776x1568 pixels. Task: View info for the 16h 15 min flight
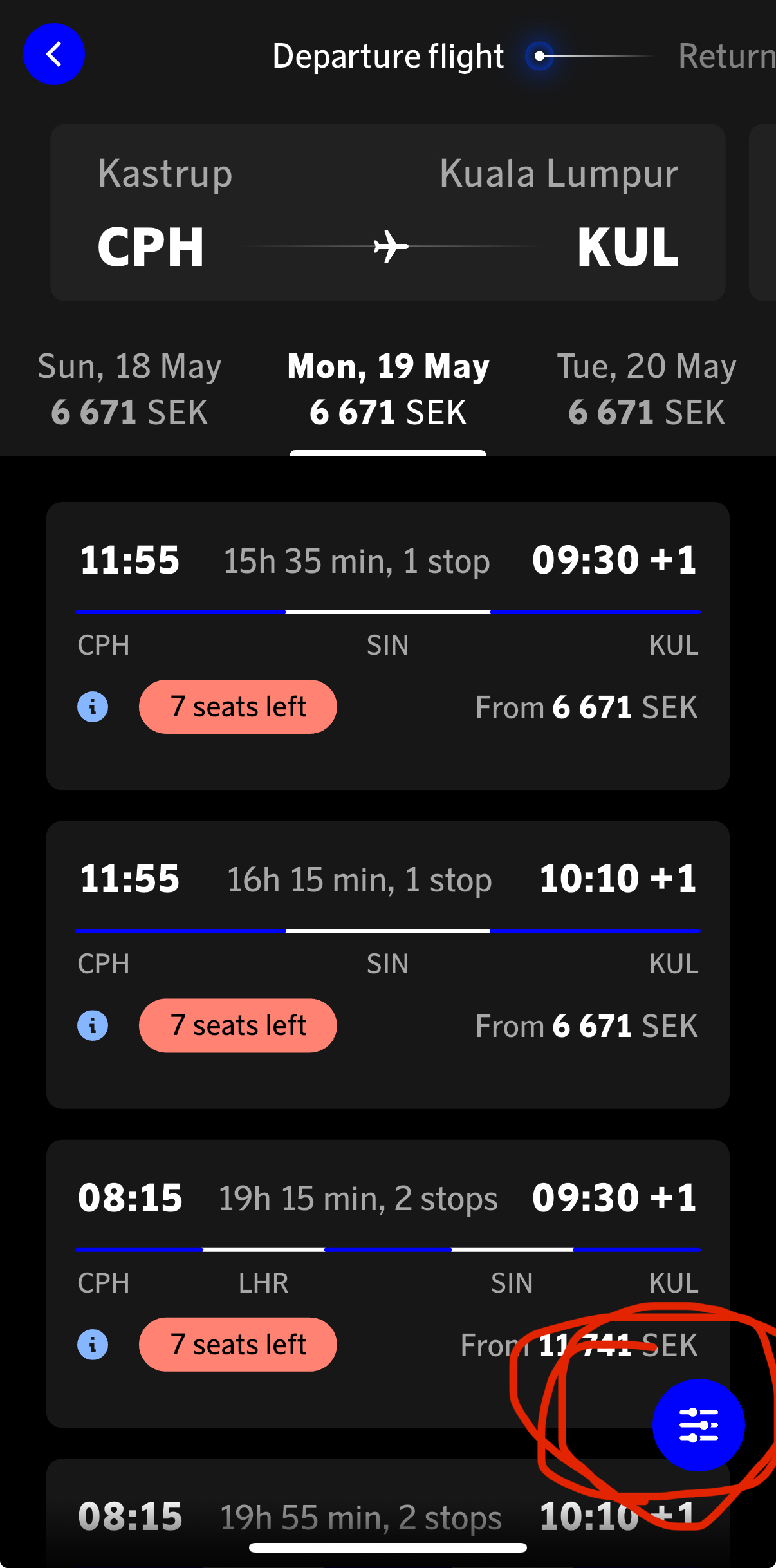93,1025
